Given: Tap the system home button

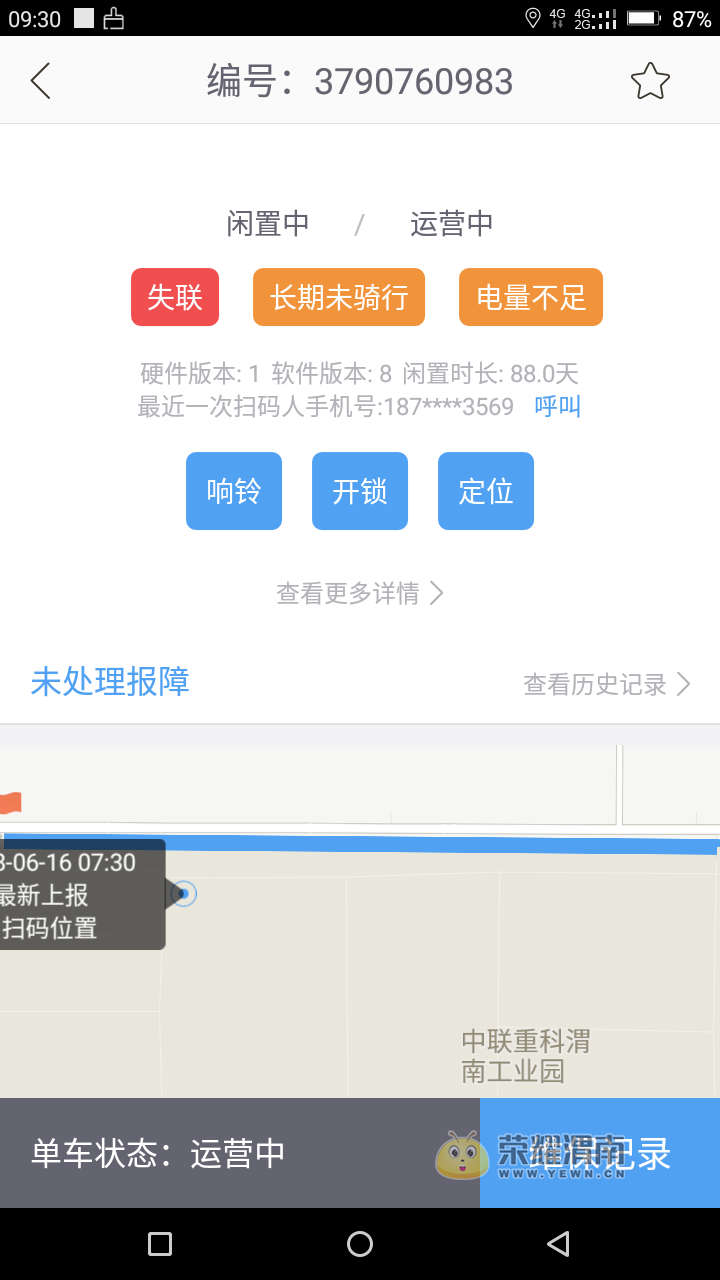Looking at the screenshot, I should tap(360, 1244).
